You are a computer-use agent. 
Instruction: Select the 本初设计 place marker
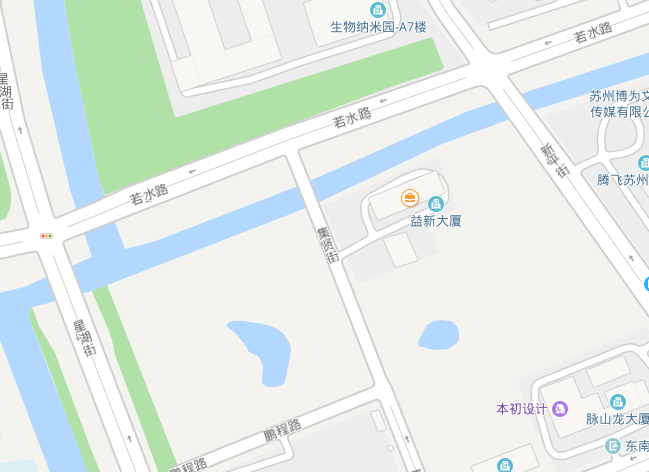[560, 409]
